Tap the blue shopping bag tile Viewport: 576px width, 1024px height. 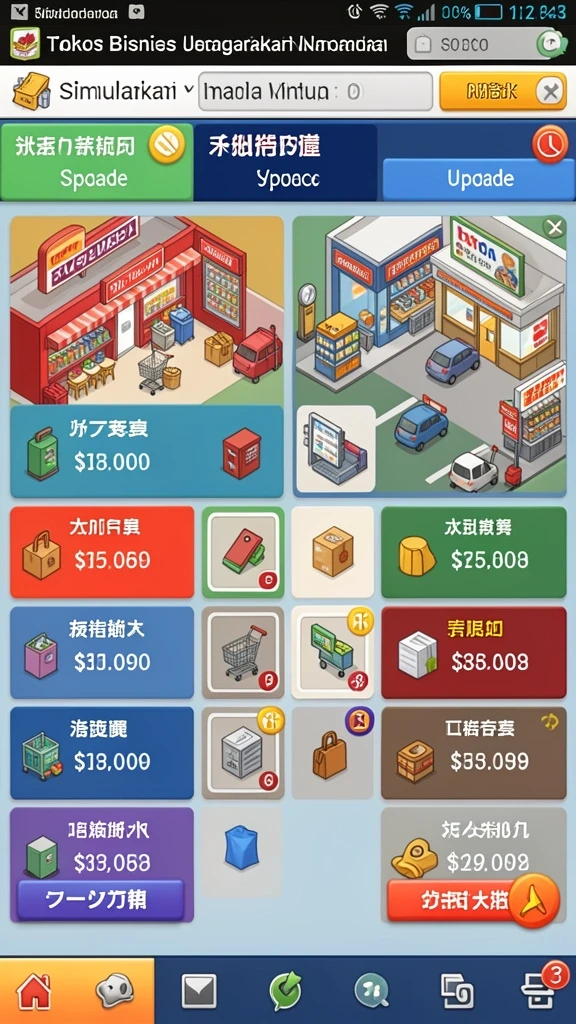click(x=242, y=852)
